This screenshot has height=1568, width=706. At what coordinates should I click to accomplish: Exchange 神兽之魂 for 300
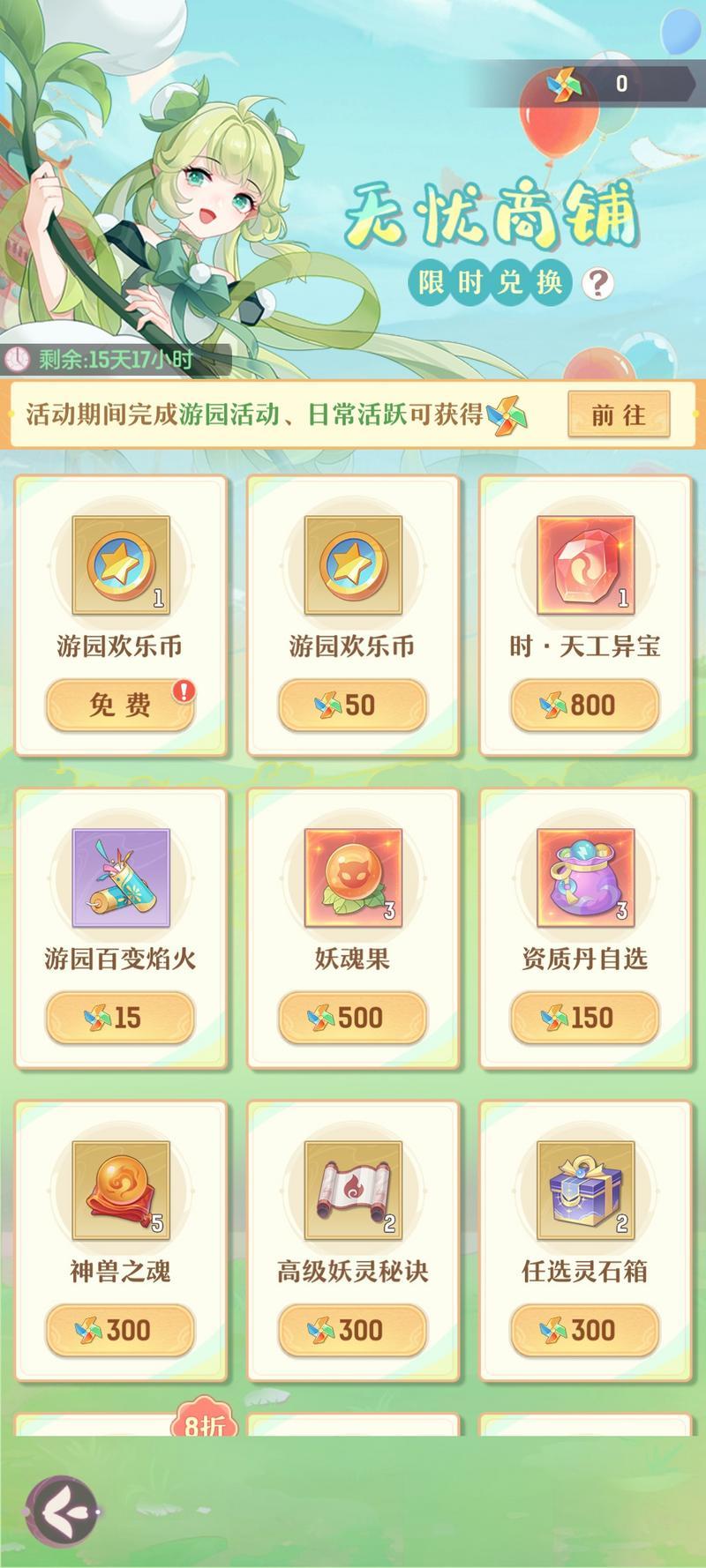[x=120, y=1330]
